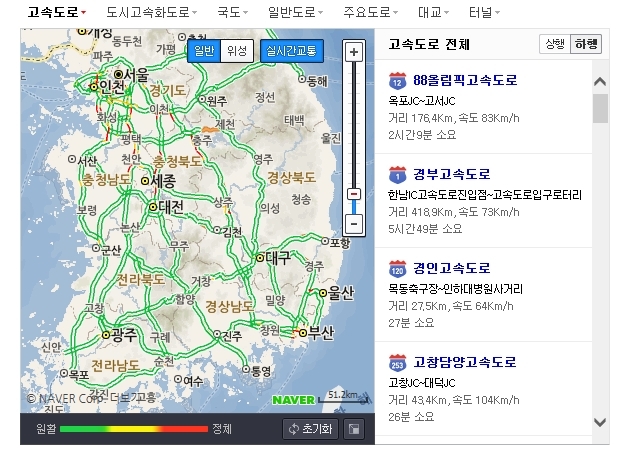Viewport: 629px width, 450px height.
Task: Expand the 국도 menu
Action: pos(232,12)
